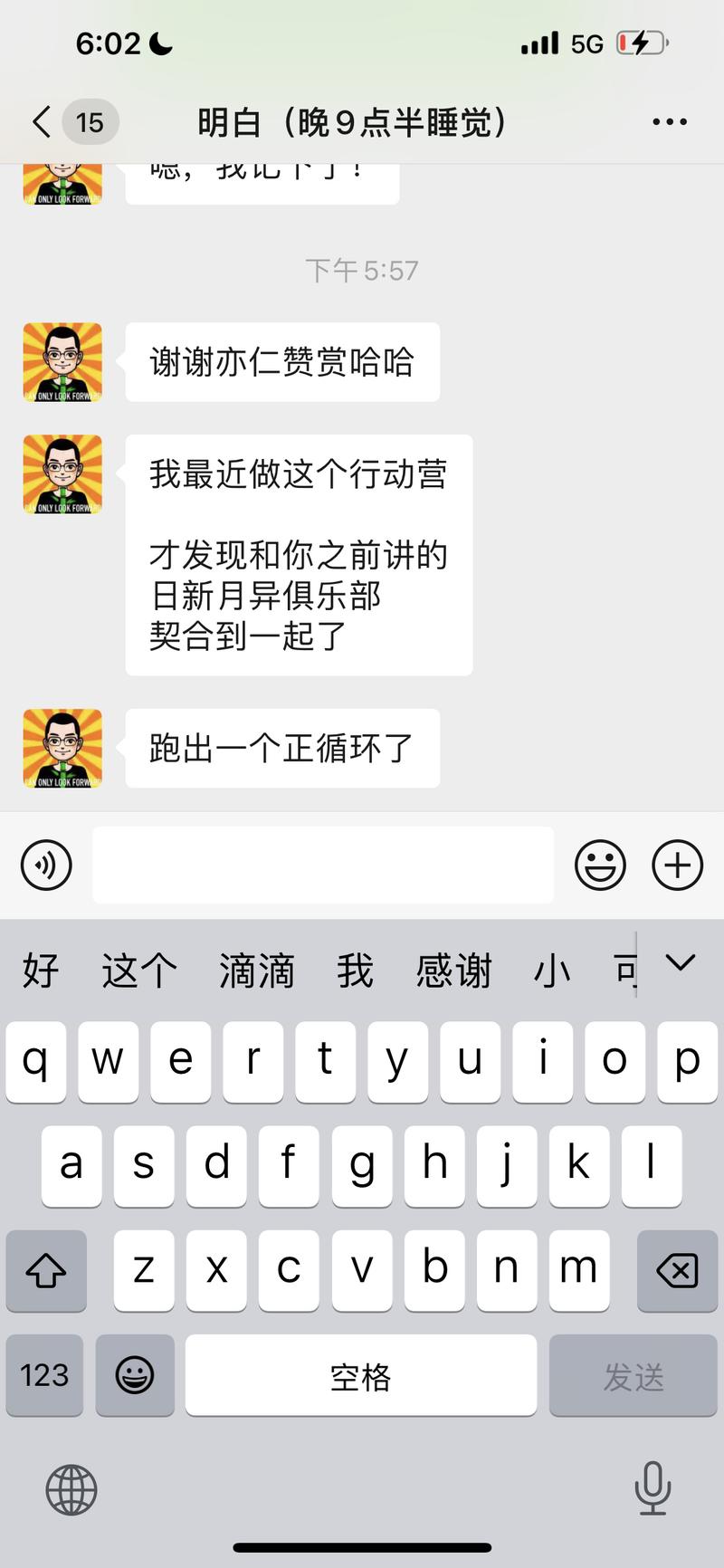Tap the chat title 明白（晚9点半睡觉）

point(353,121)
